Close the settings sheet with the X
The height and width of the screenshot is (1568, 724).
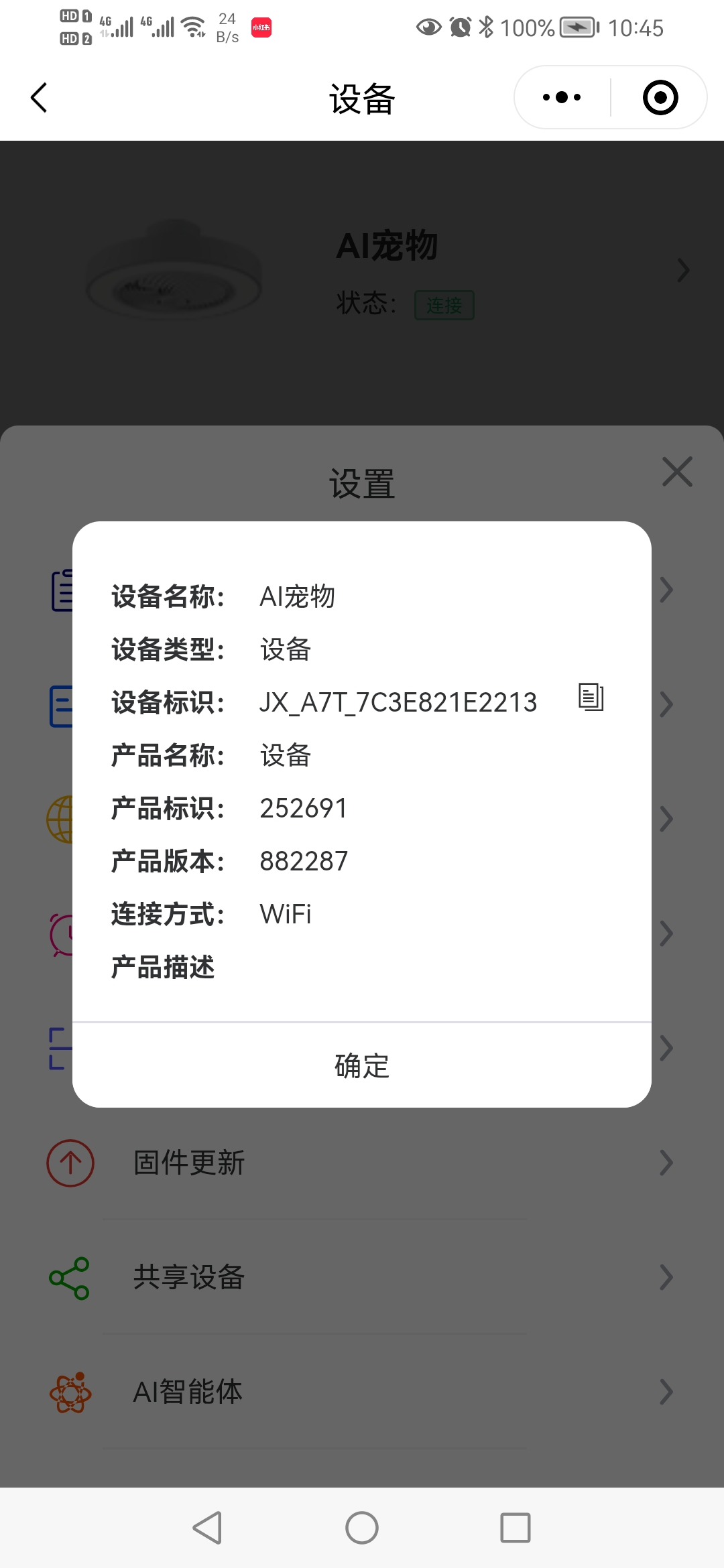point(677,472)
